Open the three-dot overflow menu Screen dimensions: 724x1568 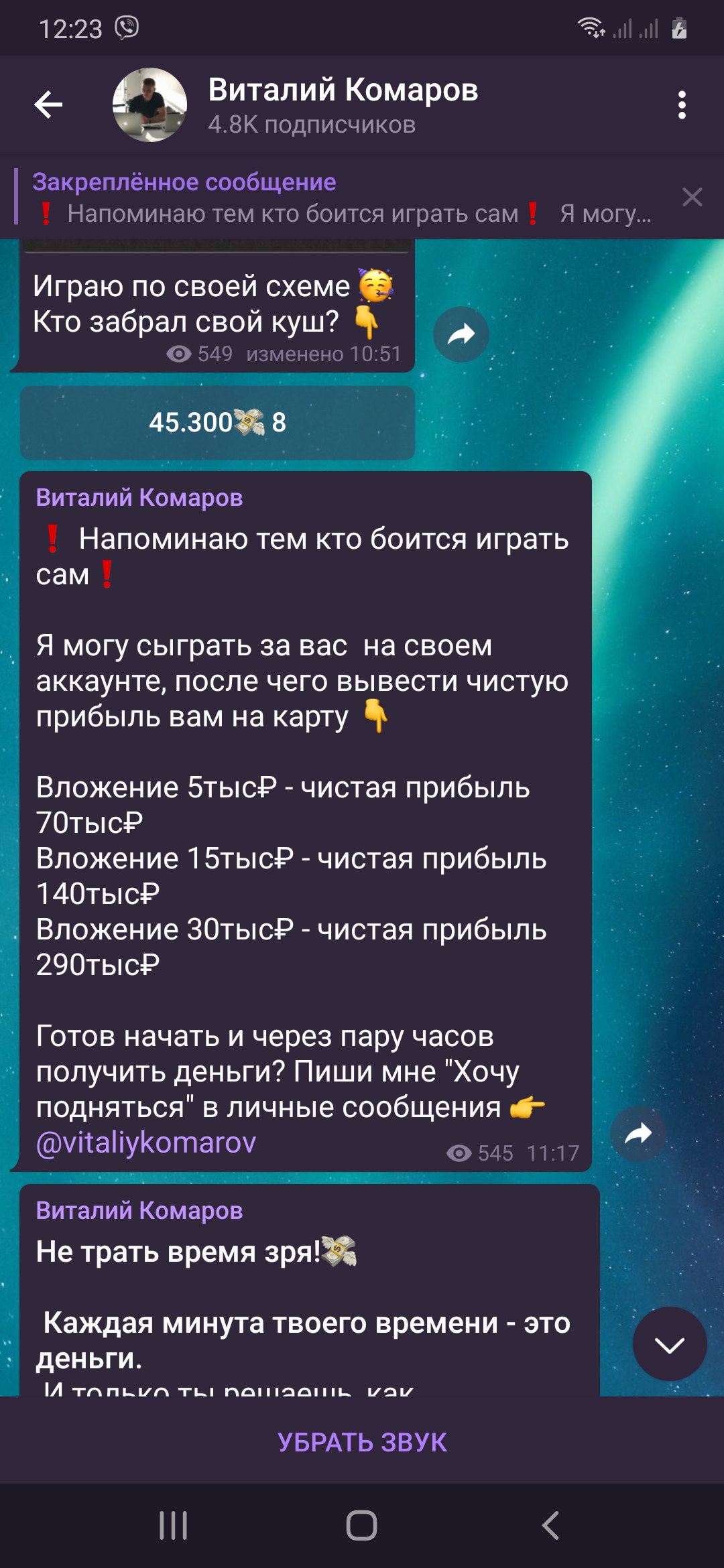click(682, 105)
